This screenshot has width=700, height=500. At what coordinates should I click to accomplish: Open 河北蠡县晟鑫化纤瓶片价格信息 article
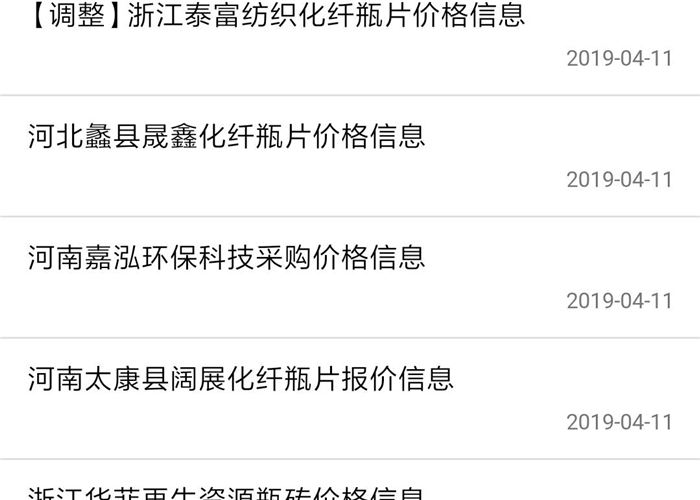click(x=227, y=136)
